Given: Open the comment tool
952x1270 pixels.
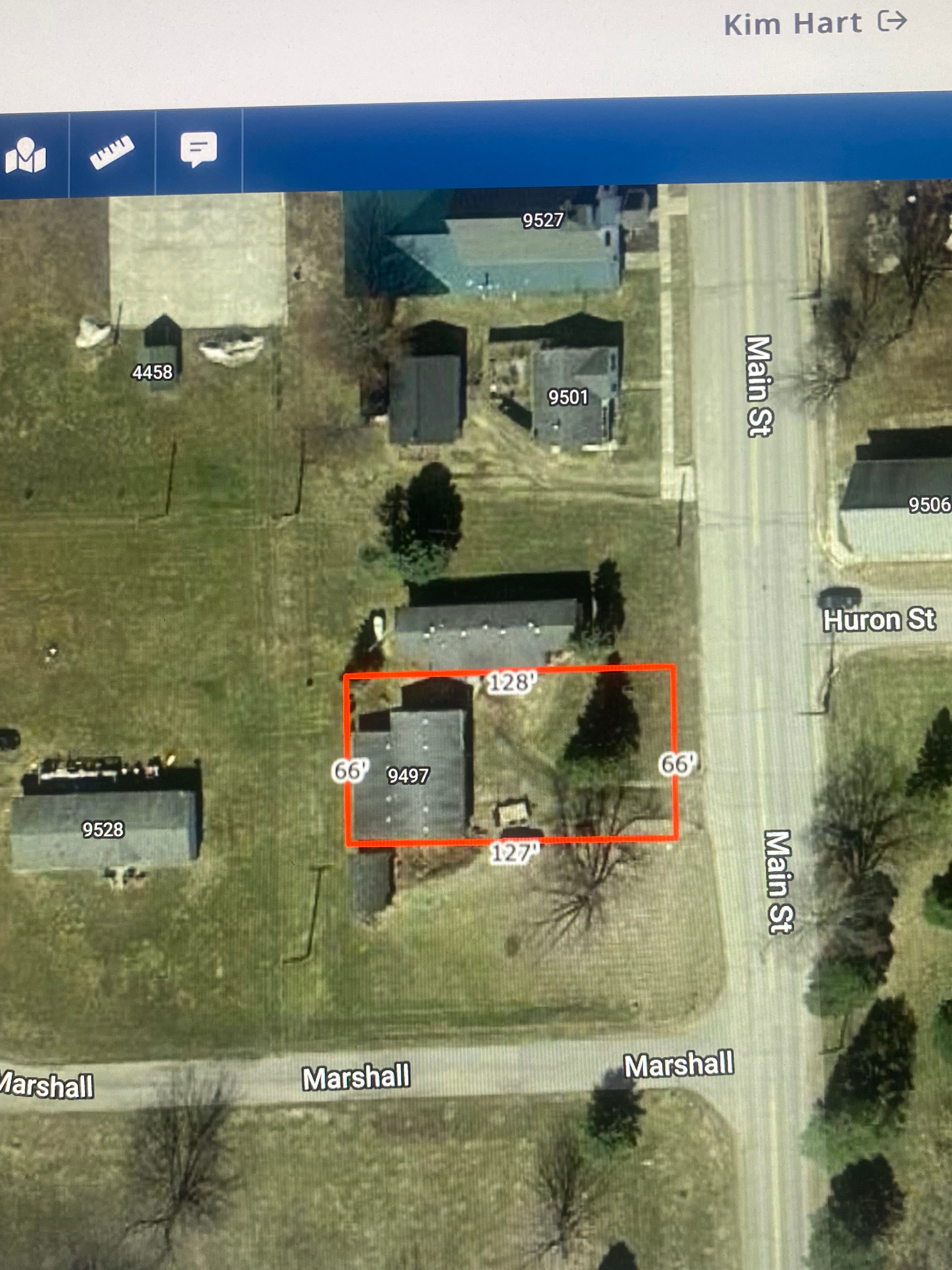Looking at the screenshot, I should click(199, 149).
